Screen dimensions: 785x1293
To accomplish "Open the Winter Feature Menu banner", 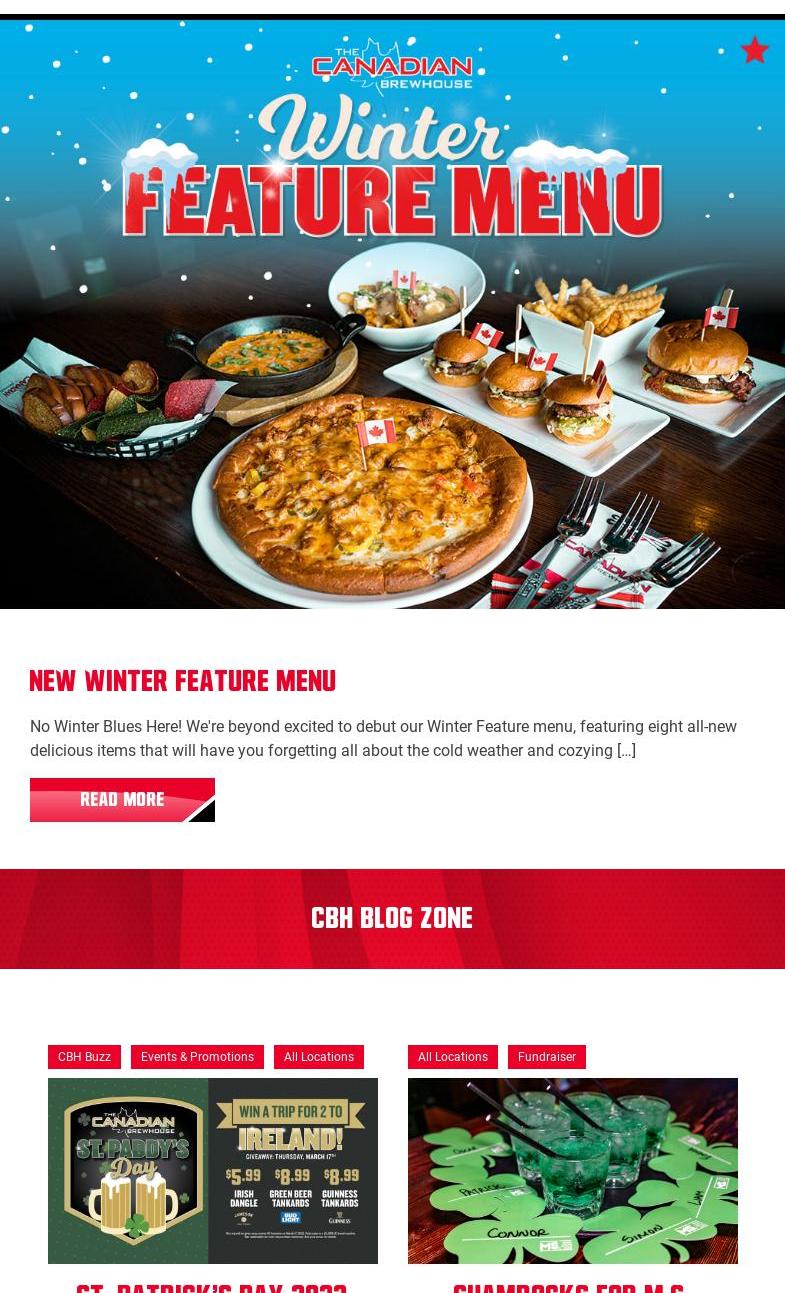I will click(392, 314).
